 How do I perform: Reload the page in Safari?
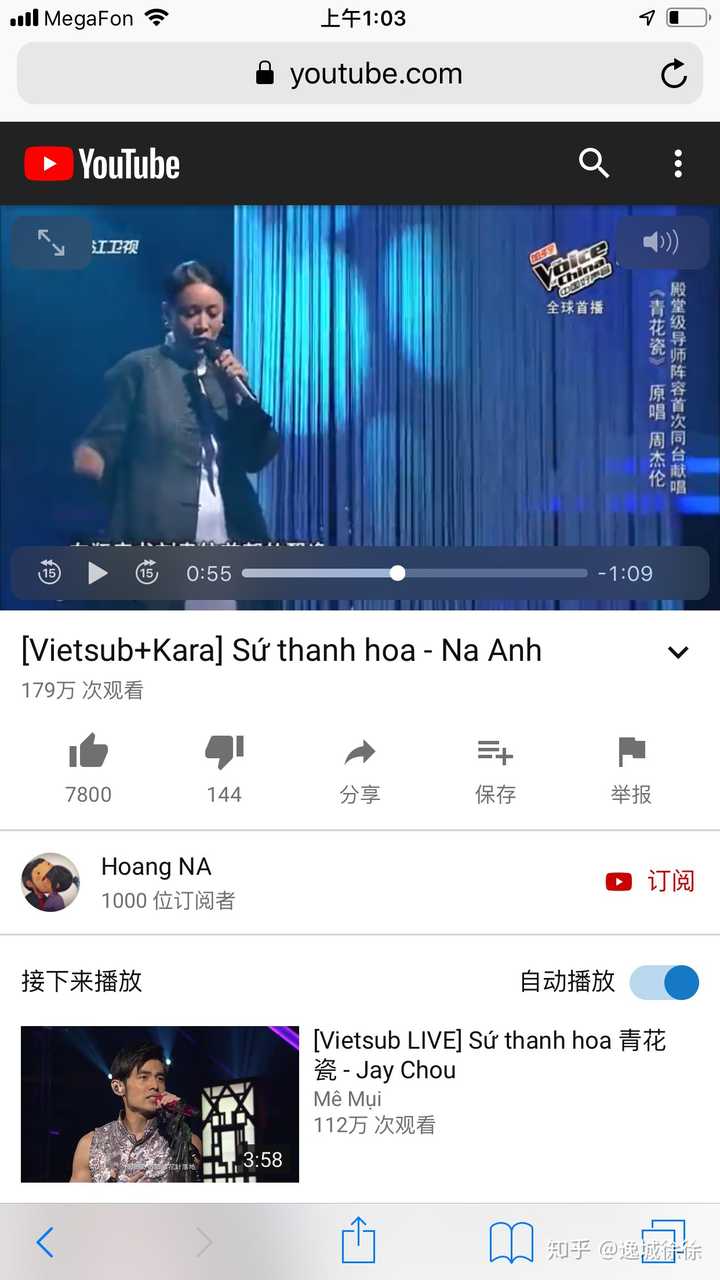tap(674, 73)
